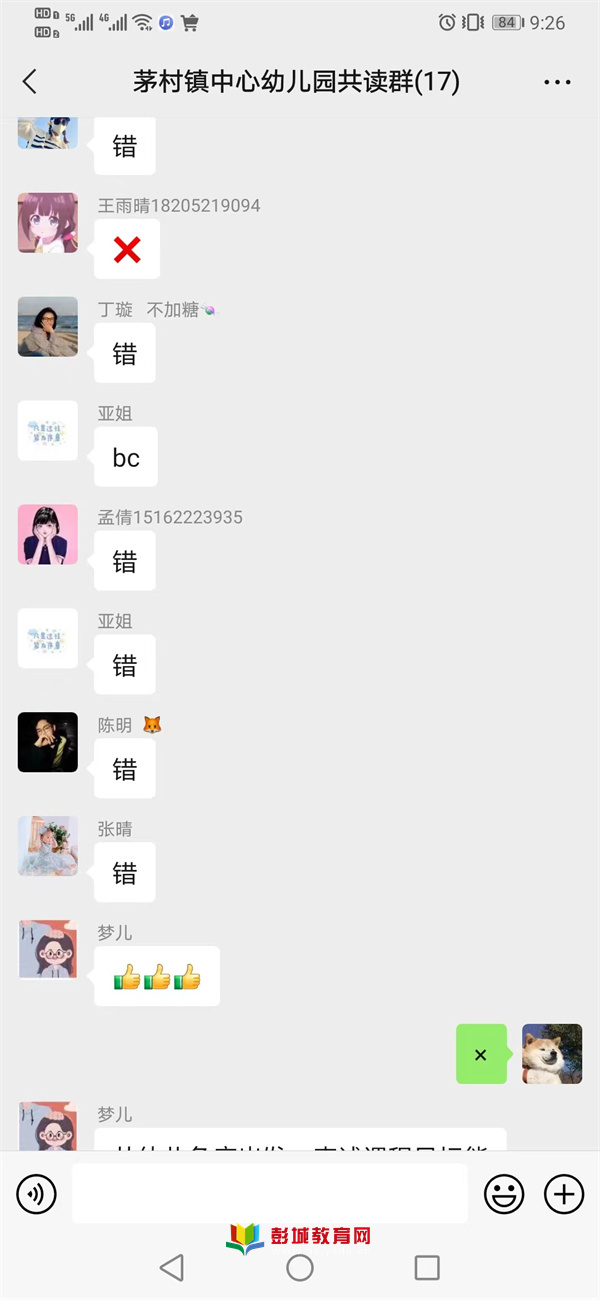Open my own dog avatar
This screenshot has height=1300, width=600.
tap(552, 1053)
